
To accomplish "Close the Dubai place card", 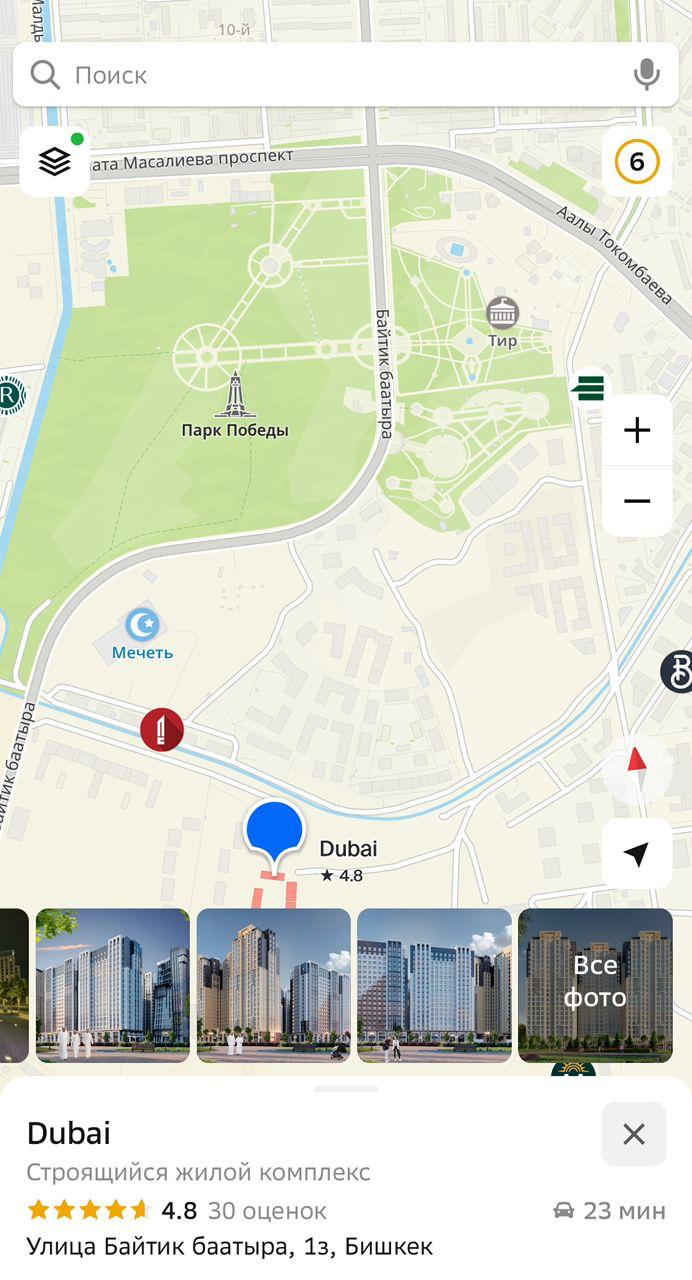I will 634,1134.
